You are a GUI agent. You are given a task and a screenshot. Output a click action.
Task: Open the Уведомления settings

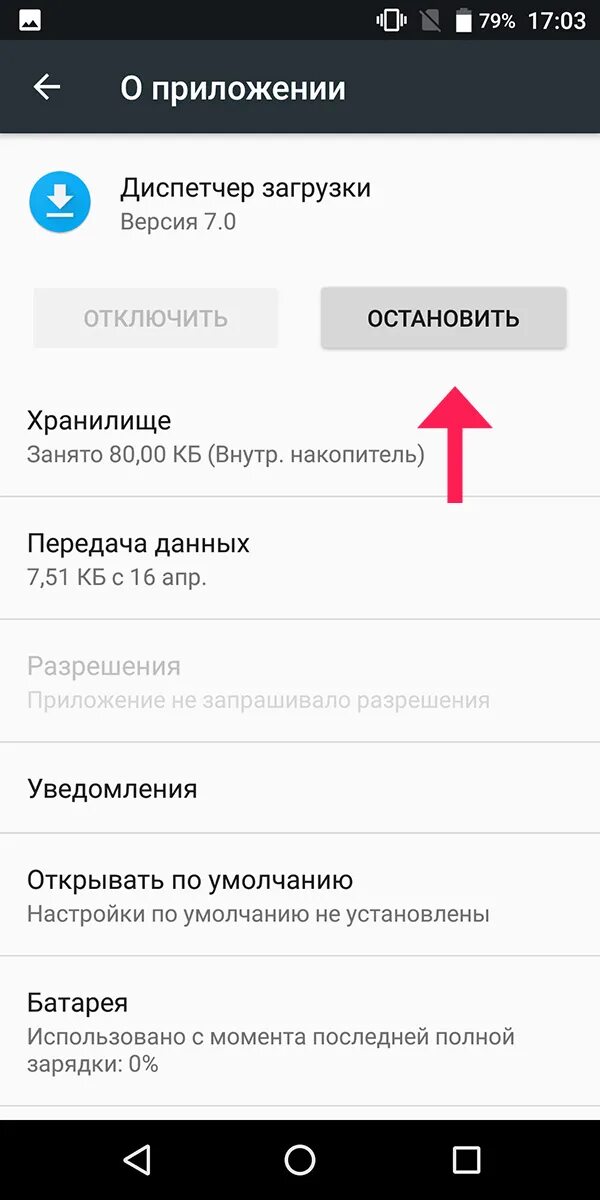[300, 788]
